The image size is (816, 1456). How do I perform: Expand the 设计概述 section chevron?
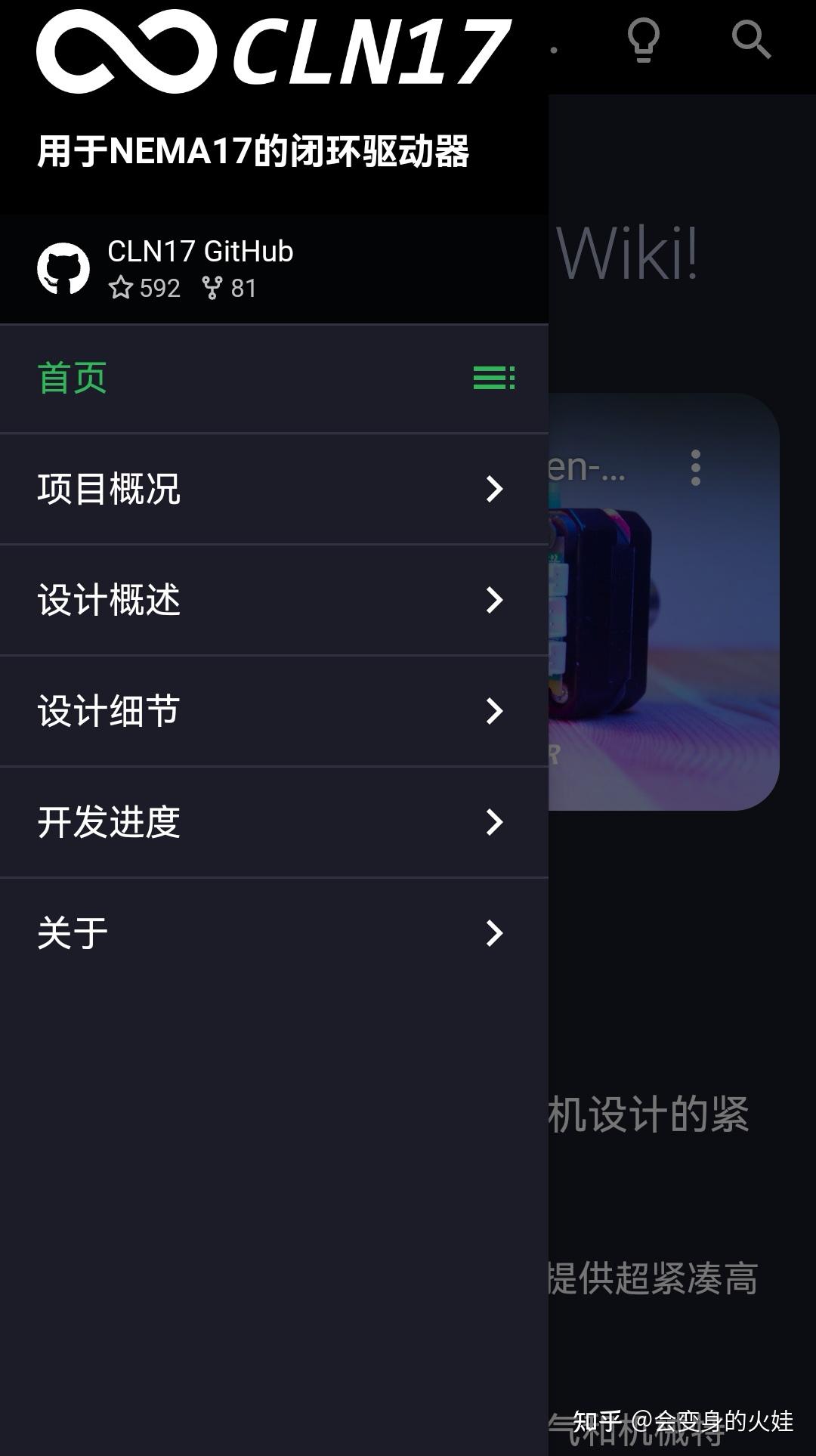(x=495, y=600)
